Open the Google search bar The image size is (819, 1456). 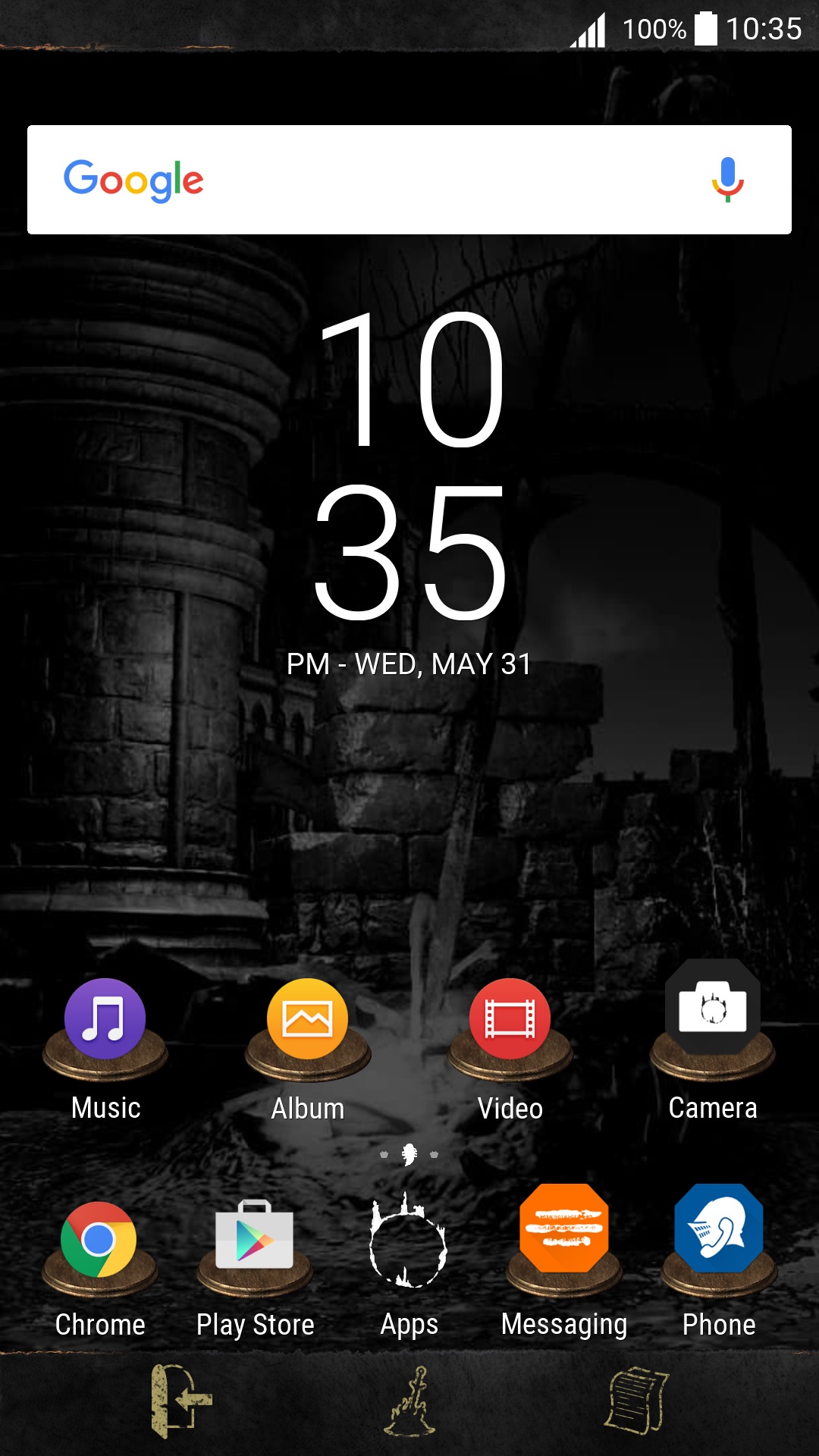(379, 180)
